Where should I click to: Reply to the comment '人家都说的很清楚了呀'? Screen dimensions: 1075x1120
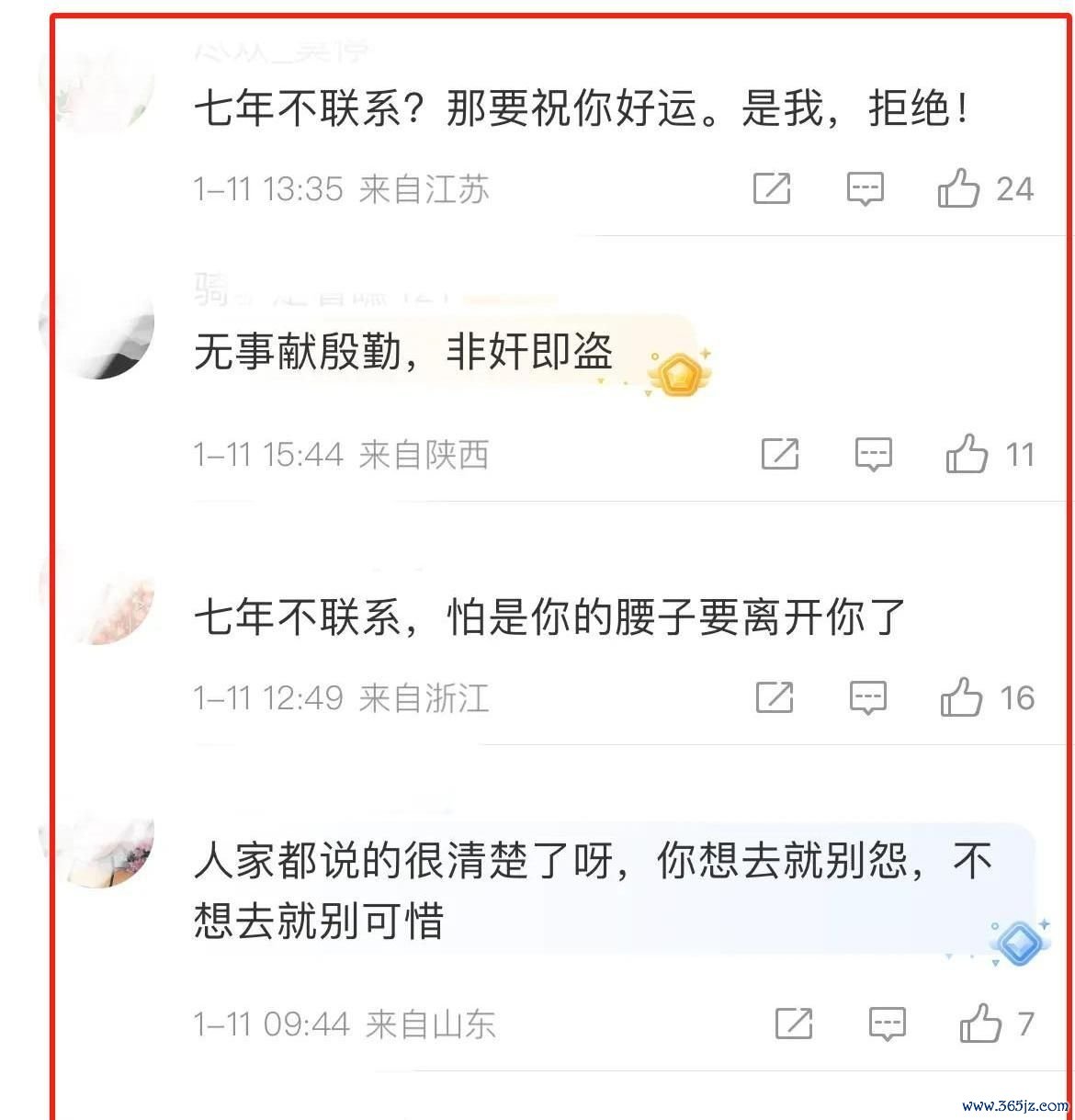(887, 1023)
